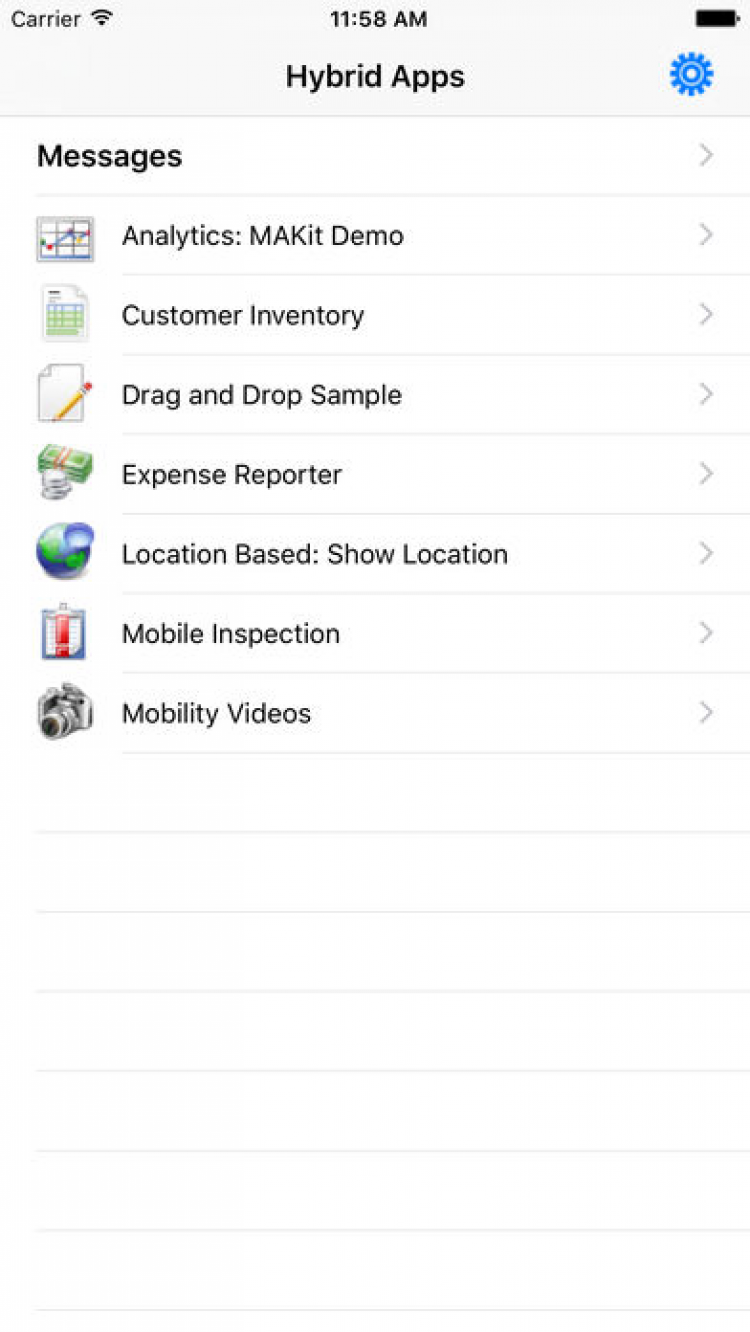This screenshot has height=1332, width=750.
Task: Tap Location Based: Show Location
Action: tap(314, 554)
